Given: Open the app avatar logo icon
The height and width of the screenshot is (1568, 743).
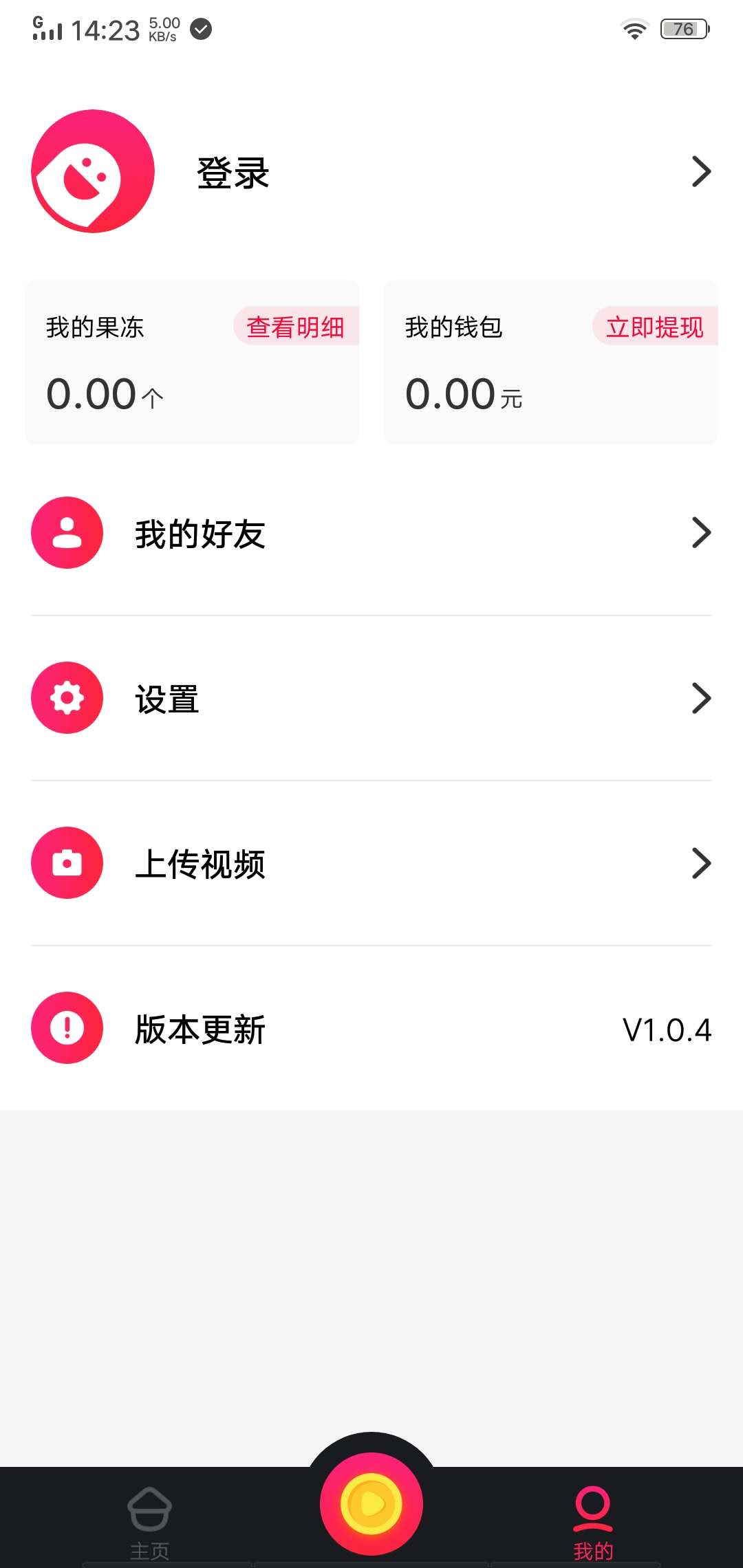Looking at the screenshot, I should click(91, 171).
